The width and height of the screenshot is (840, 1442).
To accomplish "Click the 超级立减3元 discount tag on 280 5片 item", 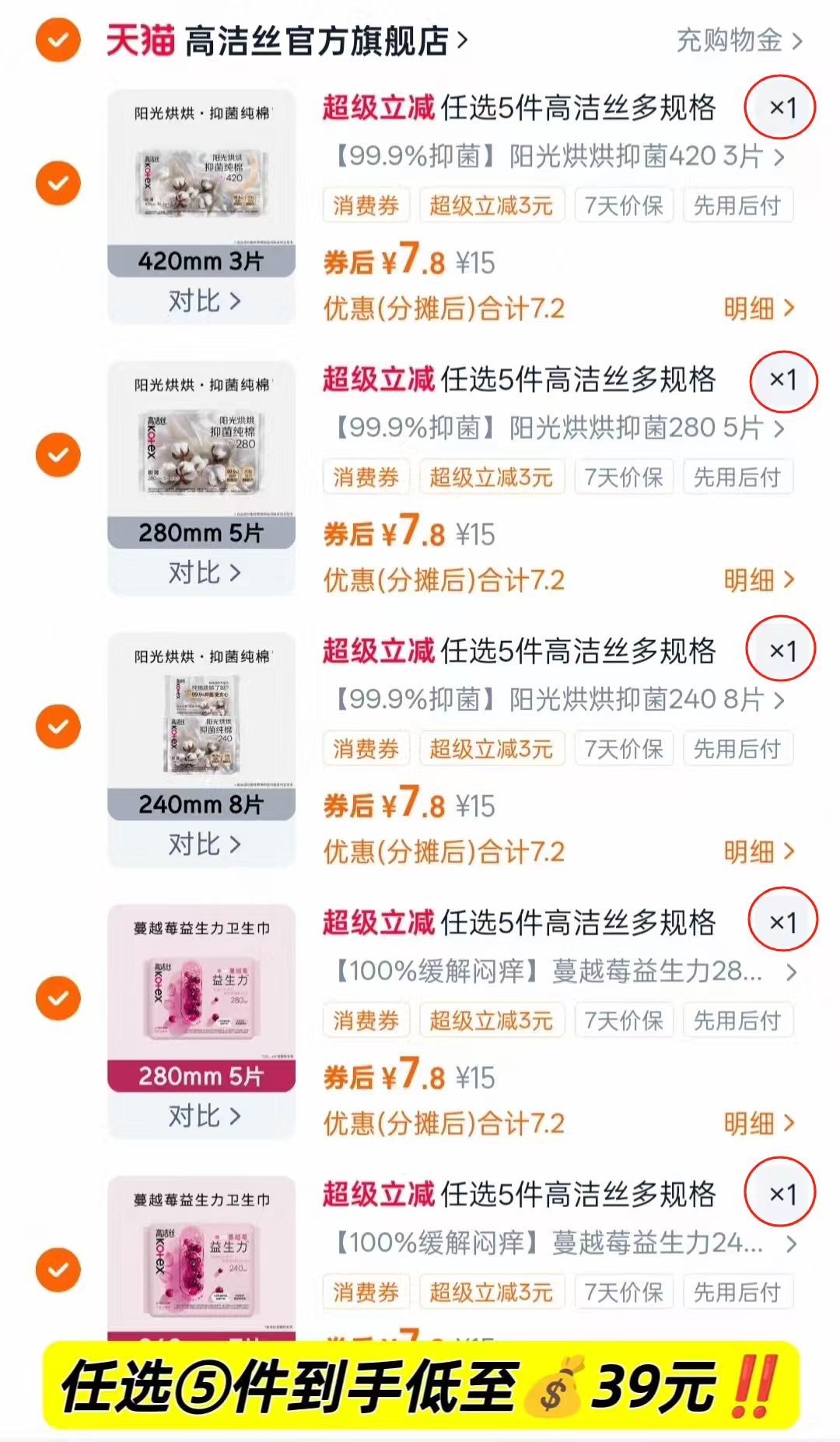I will (492, 477).
